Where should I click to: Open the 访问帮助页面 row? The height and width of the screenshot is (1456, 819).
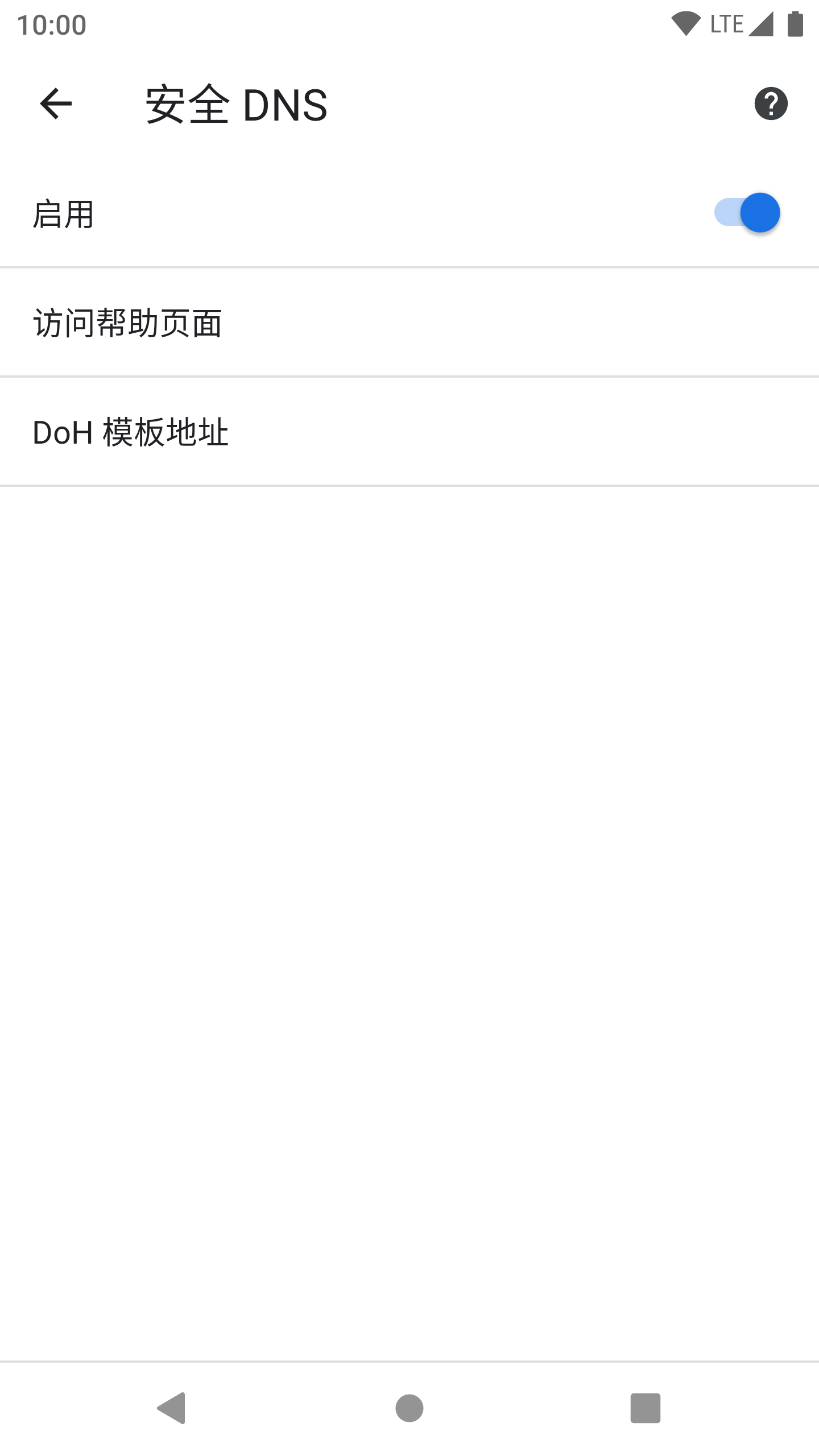[x=409, y=322]
